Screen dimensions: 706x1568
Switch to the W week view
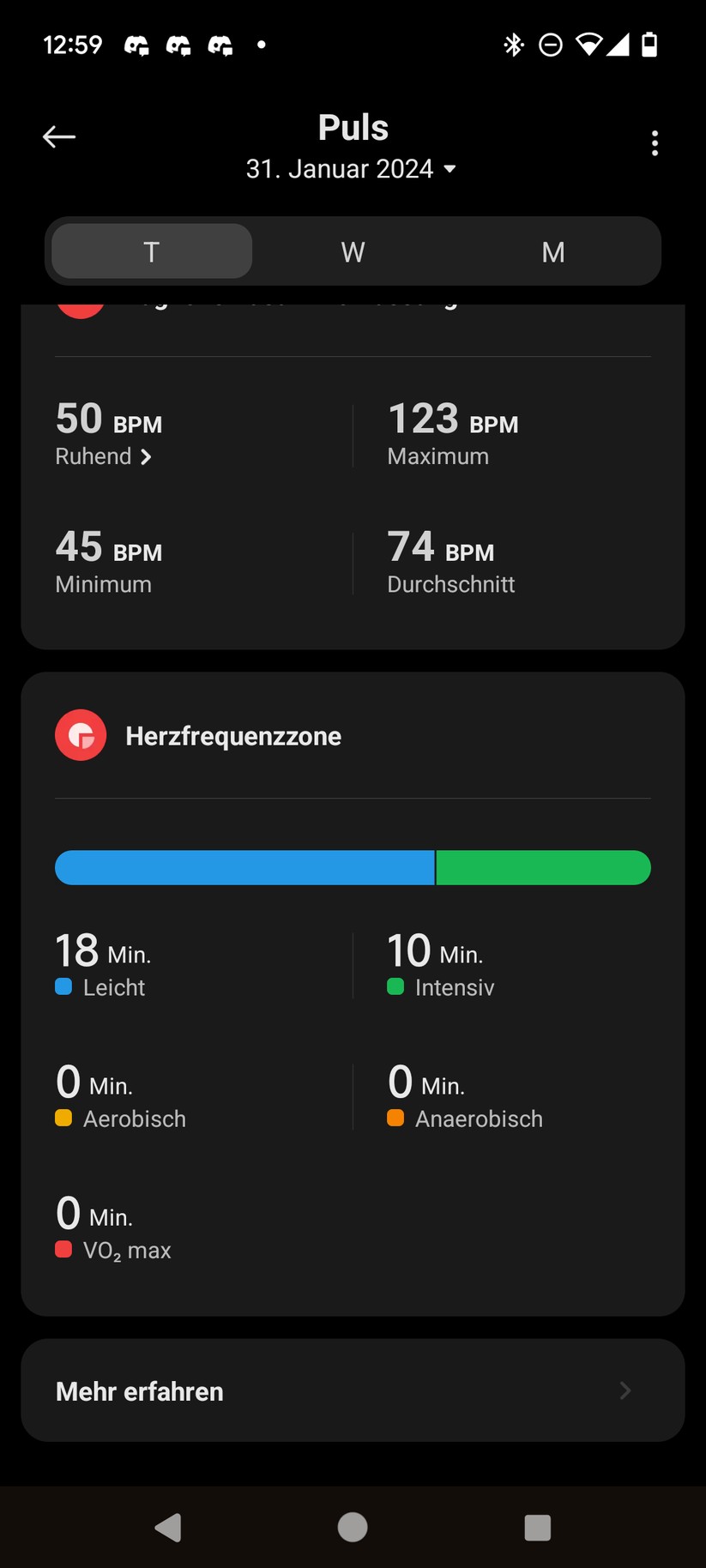click(353, 252)
